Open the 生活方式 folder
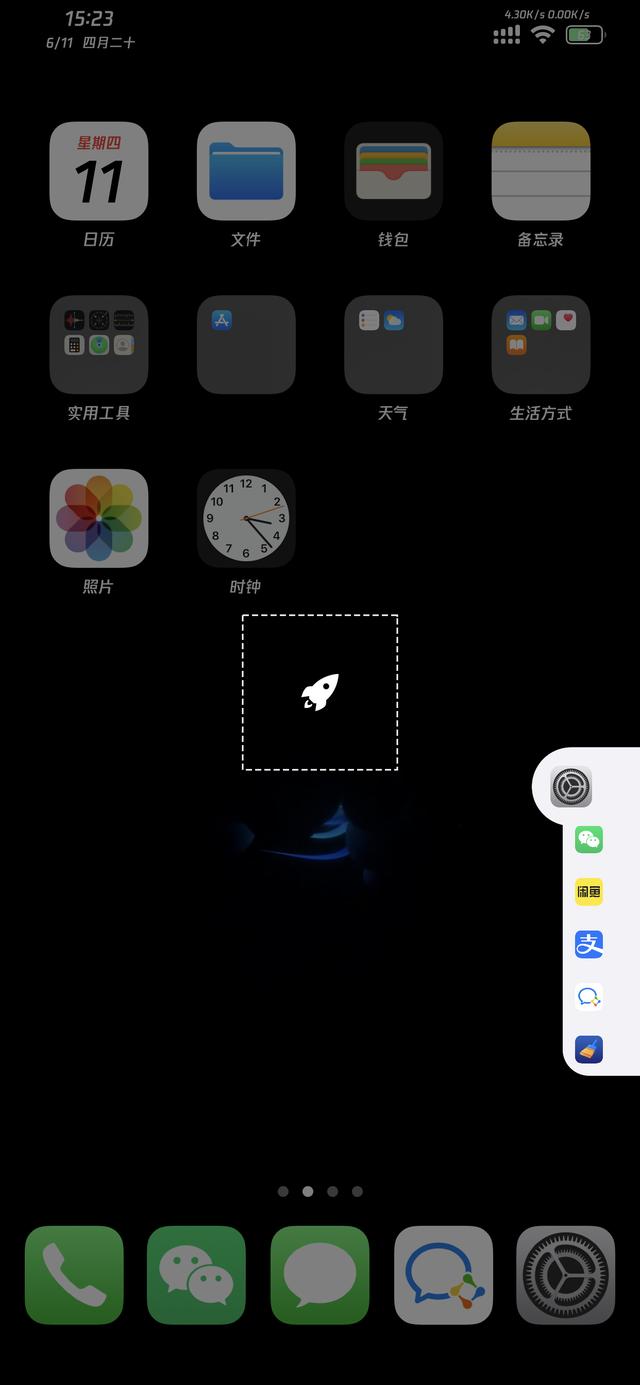 pyautogui.click(x=540, y=345)
